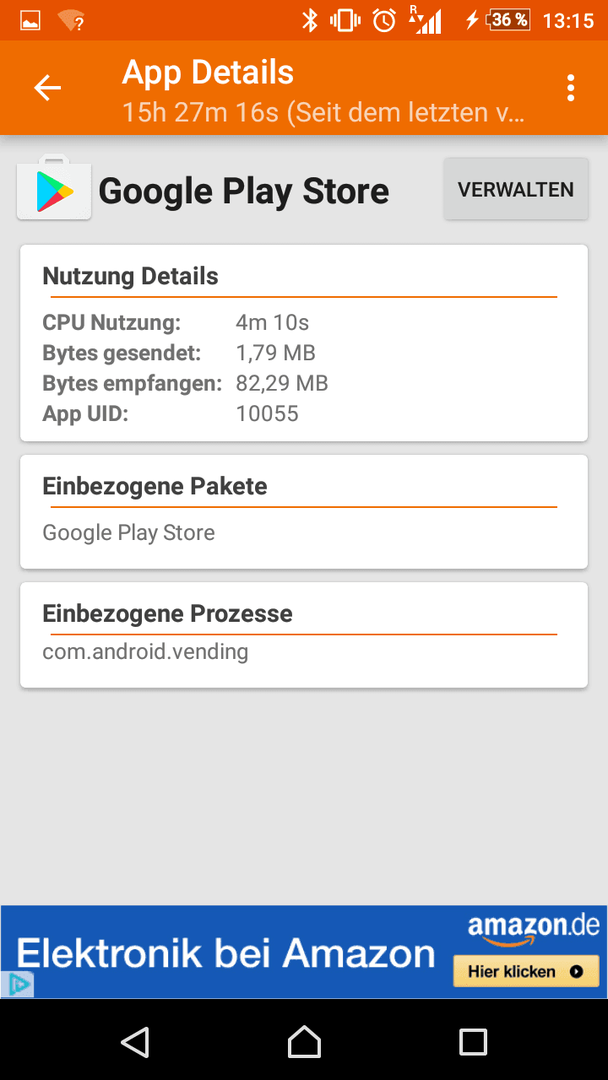This screenshot has width=608, height=1080.
Task: Tap the VERWALTEN button
Action: (516, 189)
